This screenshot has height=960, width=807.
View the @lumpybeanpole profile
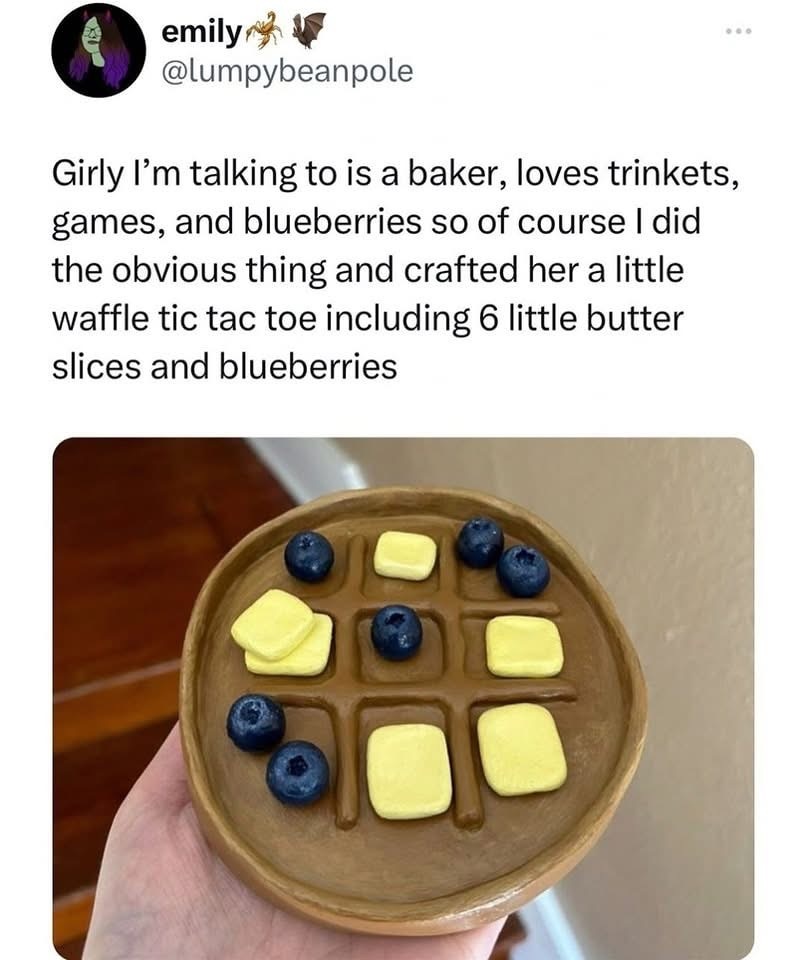(286, 72)
